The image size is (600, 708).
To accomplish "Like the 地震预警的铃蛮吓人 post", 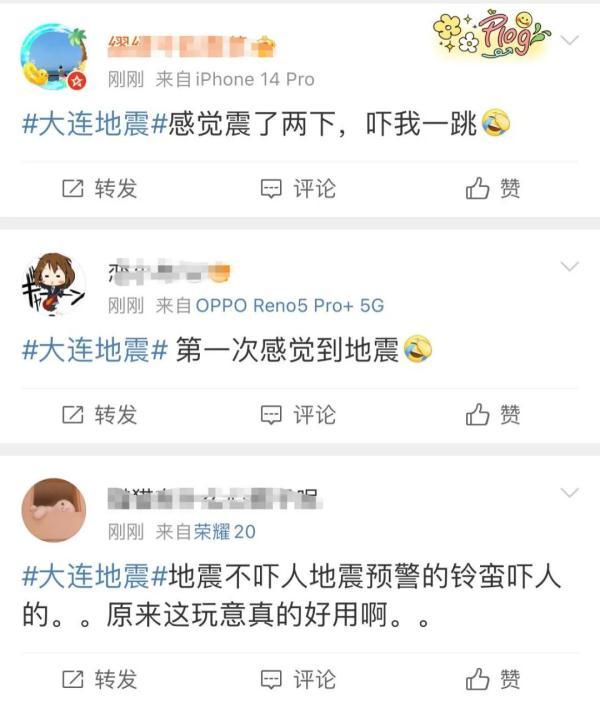I will tap(494, 679).
